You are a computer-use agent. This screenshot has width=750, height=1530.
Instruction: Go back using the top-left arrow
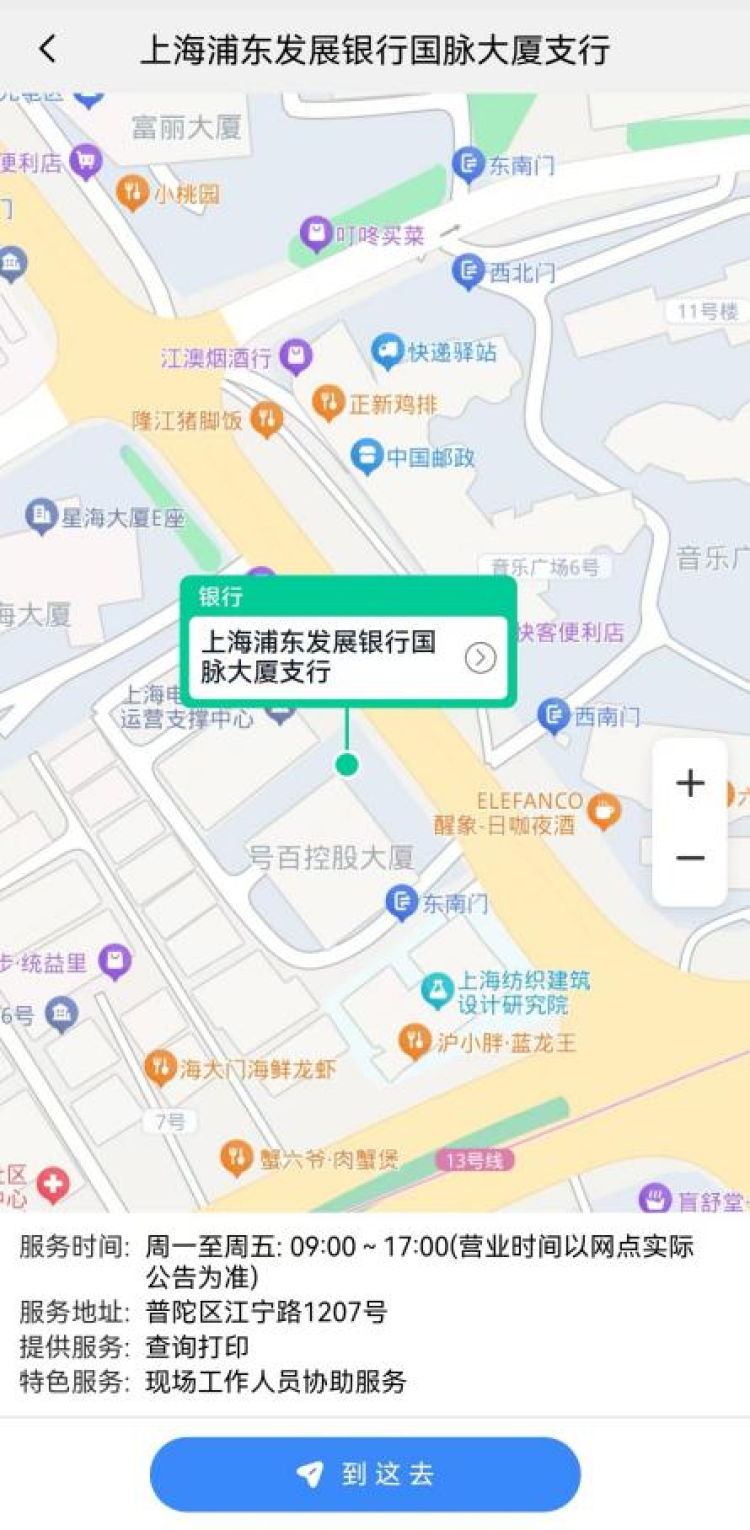click(47, 48)
